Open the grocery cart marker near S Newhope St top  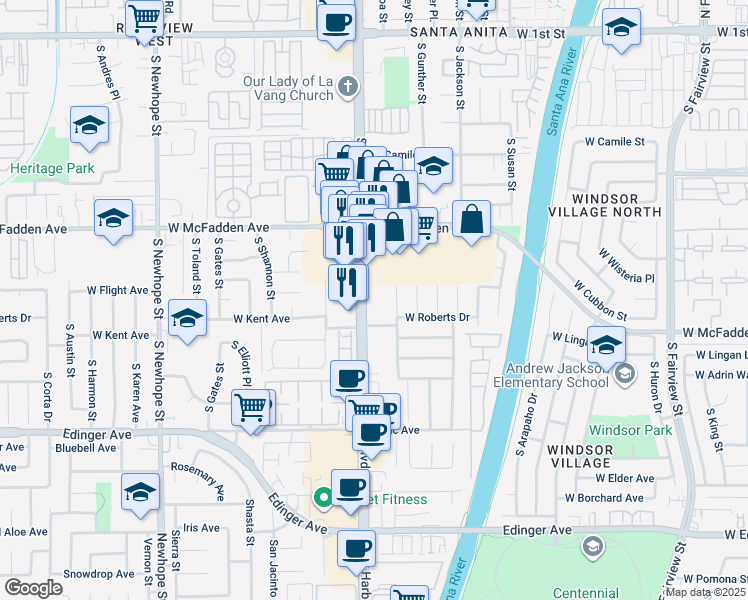145,19
